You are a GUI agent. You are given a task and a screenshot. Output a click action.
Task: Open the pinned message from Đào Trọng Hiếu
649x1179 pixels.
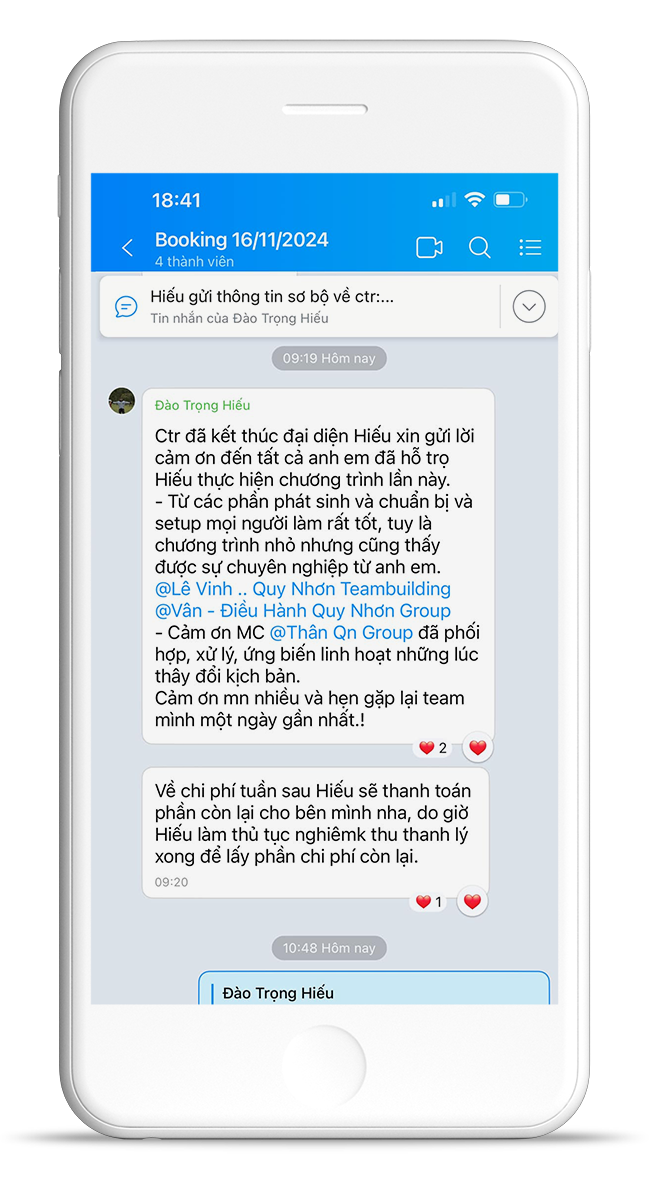coord(299,306)
